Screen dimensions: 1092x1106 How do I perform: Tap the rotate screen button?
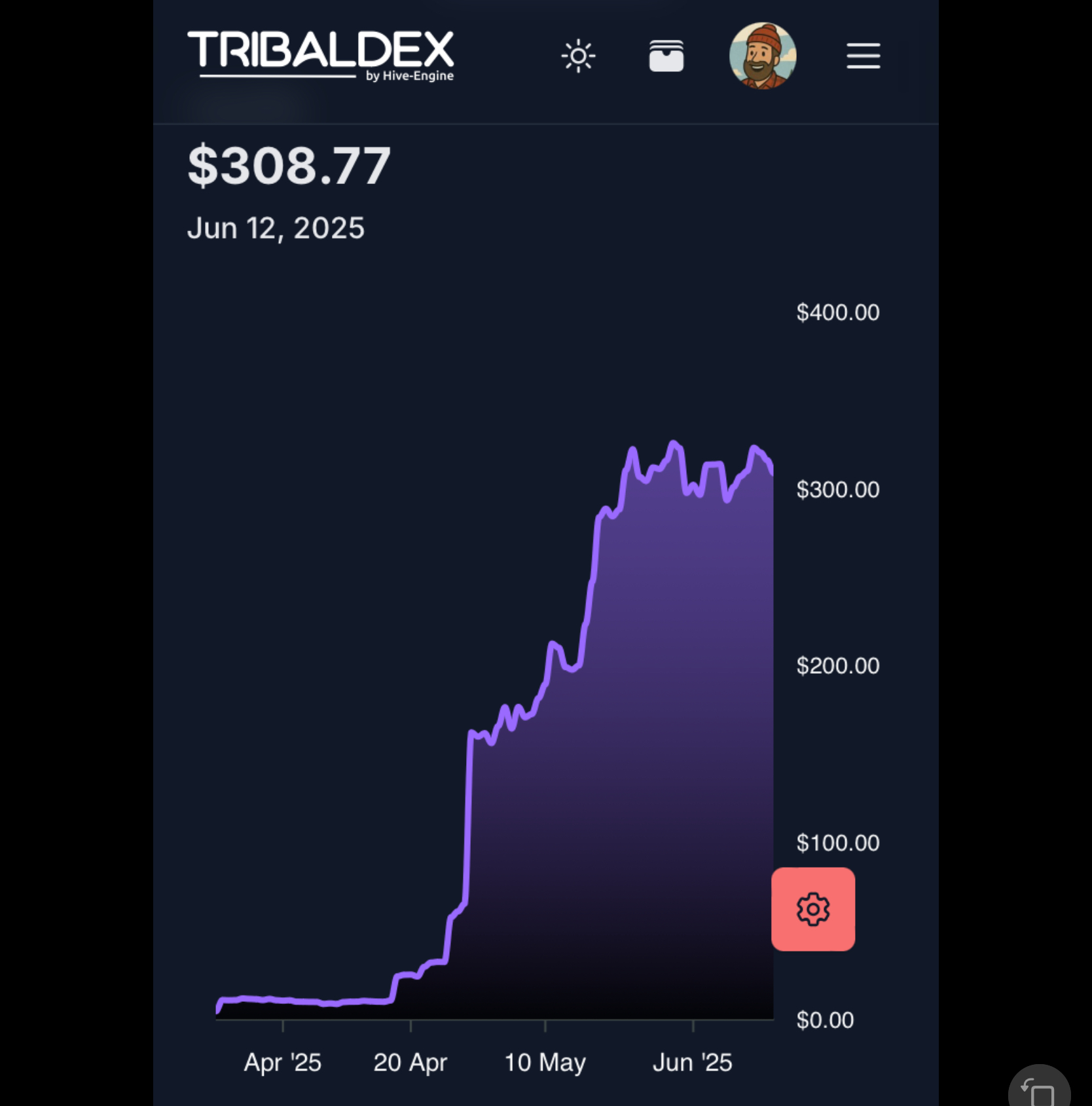[1040, 1091]
